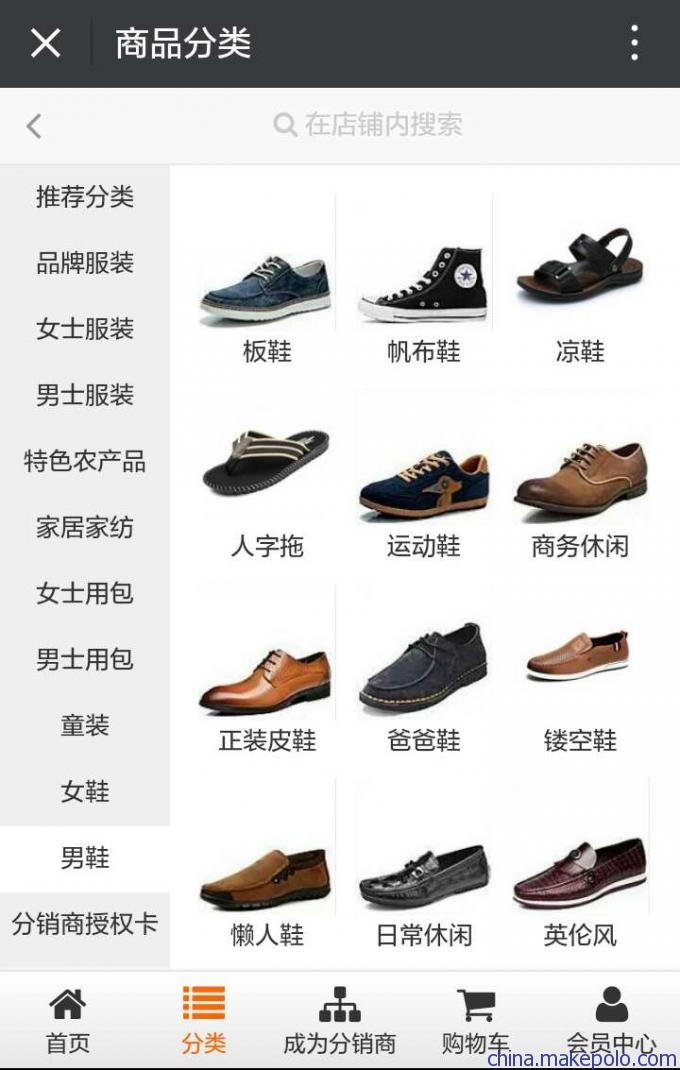Screen dimensions: 680x1070
Task: Switch to the 首页 tab
Action: (67, 1020)
